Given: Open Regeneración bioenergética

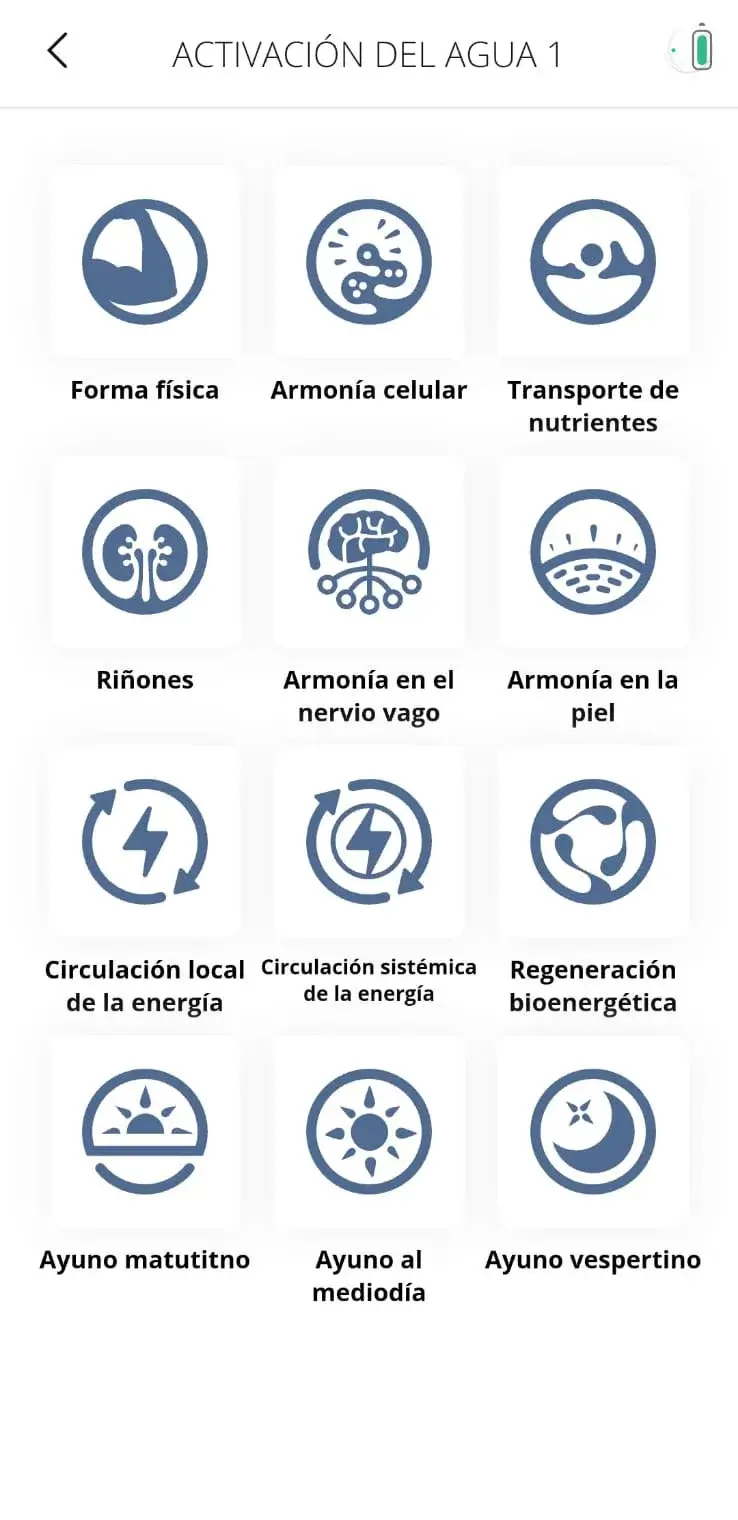Looking at the screenshot, I should (x=593, y=842).
